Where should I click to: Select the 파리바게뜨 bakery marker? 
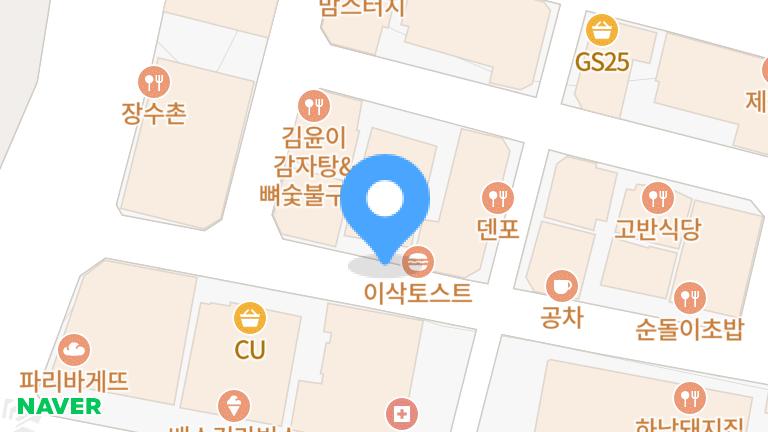click(74, 350)
